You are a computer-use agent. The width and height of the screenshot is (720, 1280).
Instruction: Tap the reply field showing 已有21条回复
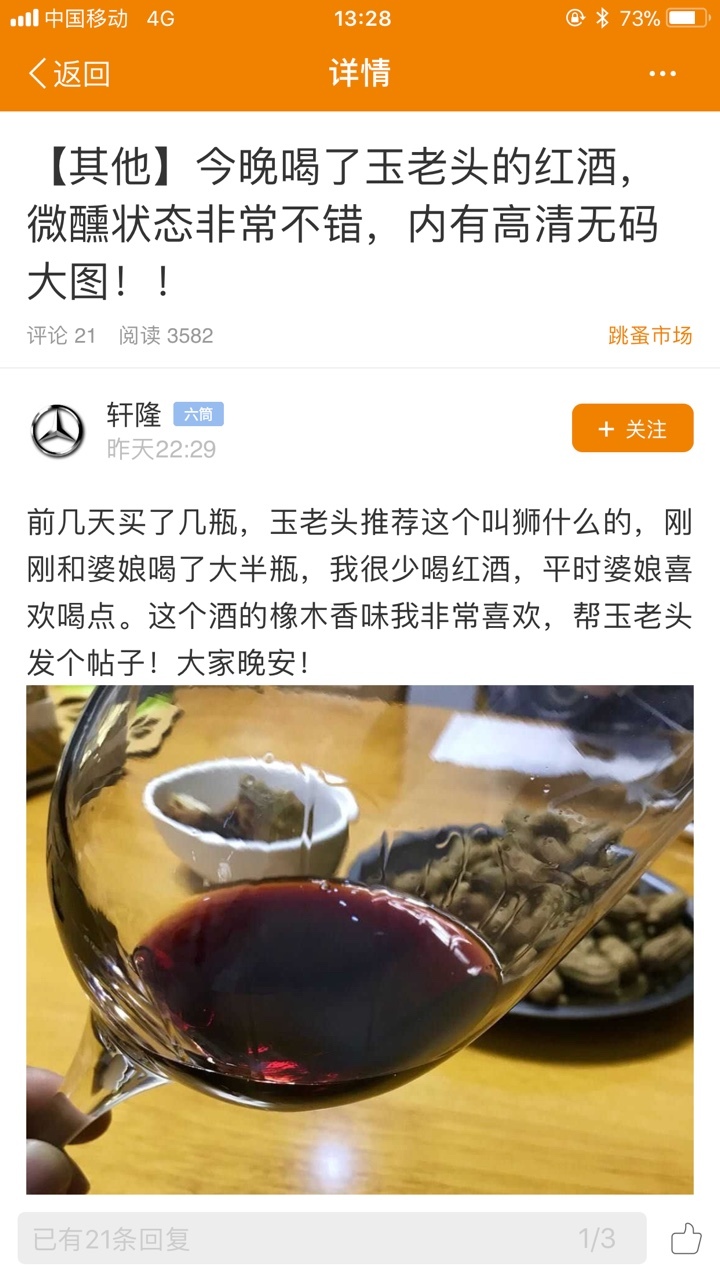(332, 1239)
